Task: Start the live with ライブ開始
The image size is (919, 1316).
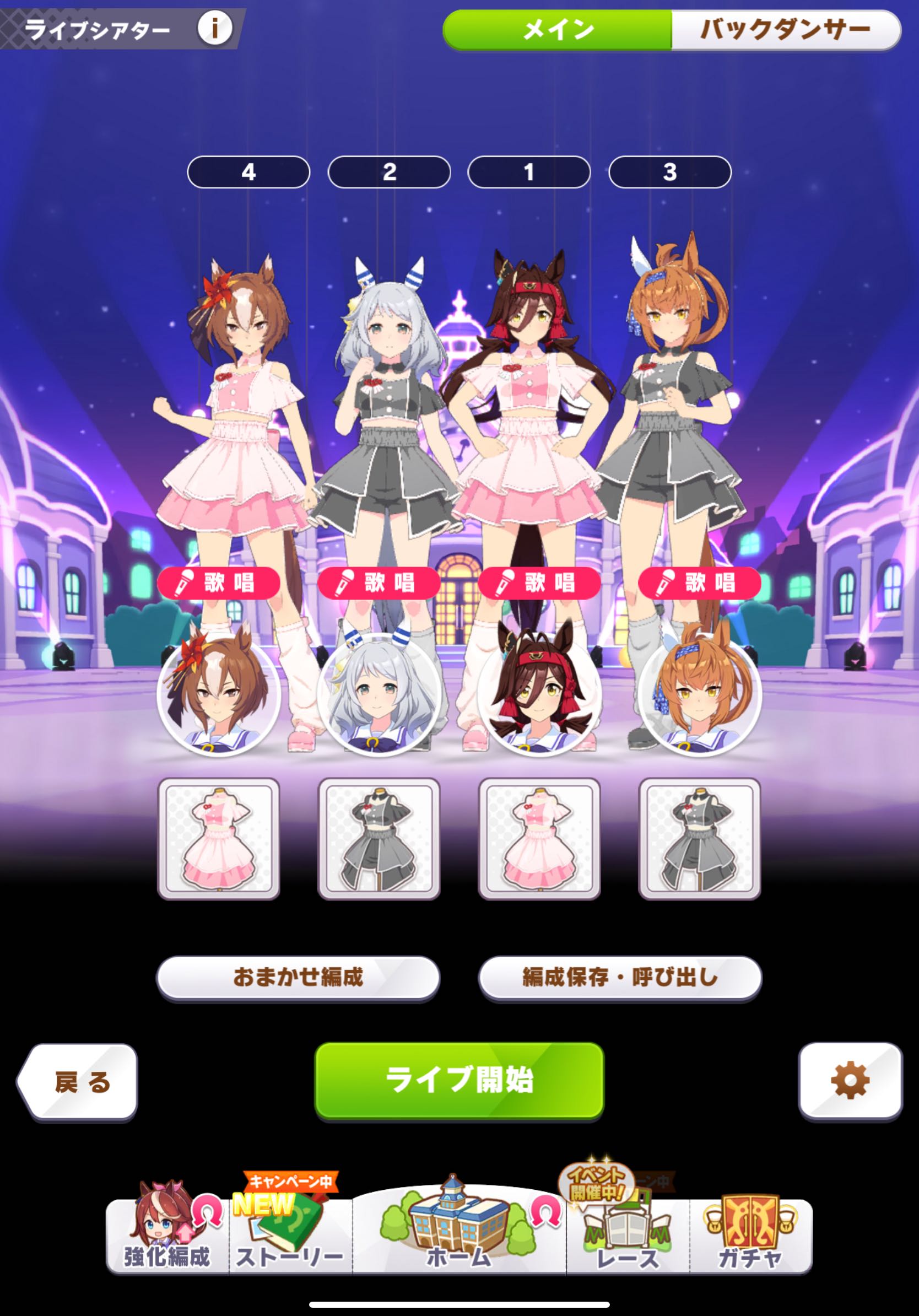Action: (x=459, y=1080)
